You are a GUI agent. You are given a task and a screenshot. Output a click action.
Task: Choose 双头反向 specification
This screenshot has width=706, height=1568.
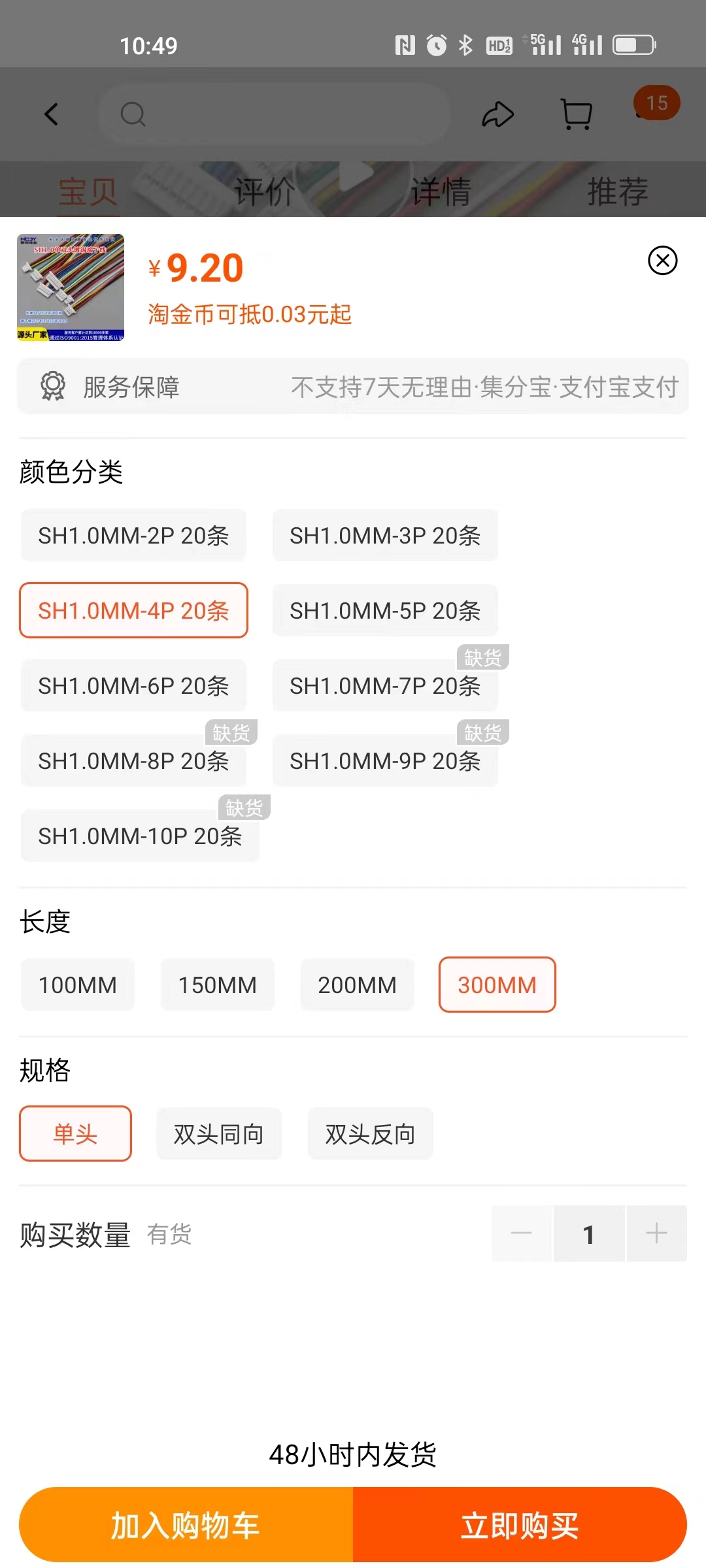(371, 1134)
